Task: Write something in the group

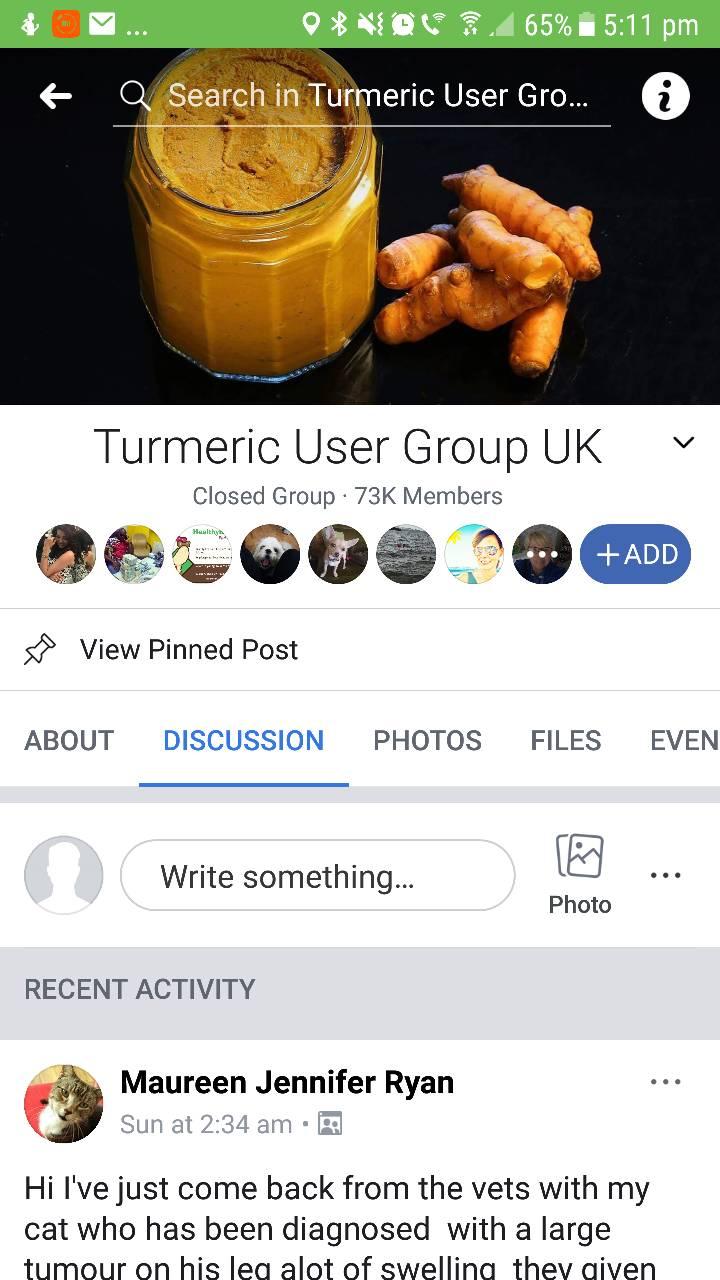Action: click(x=317, y=876)
